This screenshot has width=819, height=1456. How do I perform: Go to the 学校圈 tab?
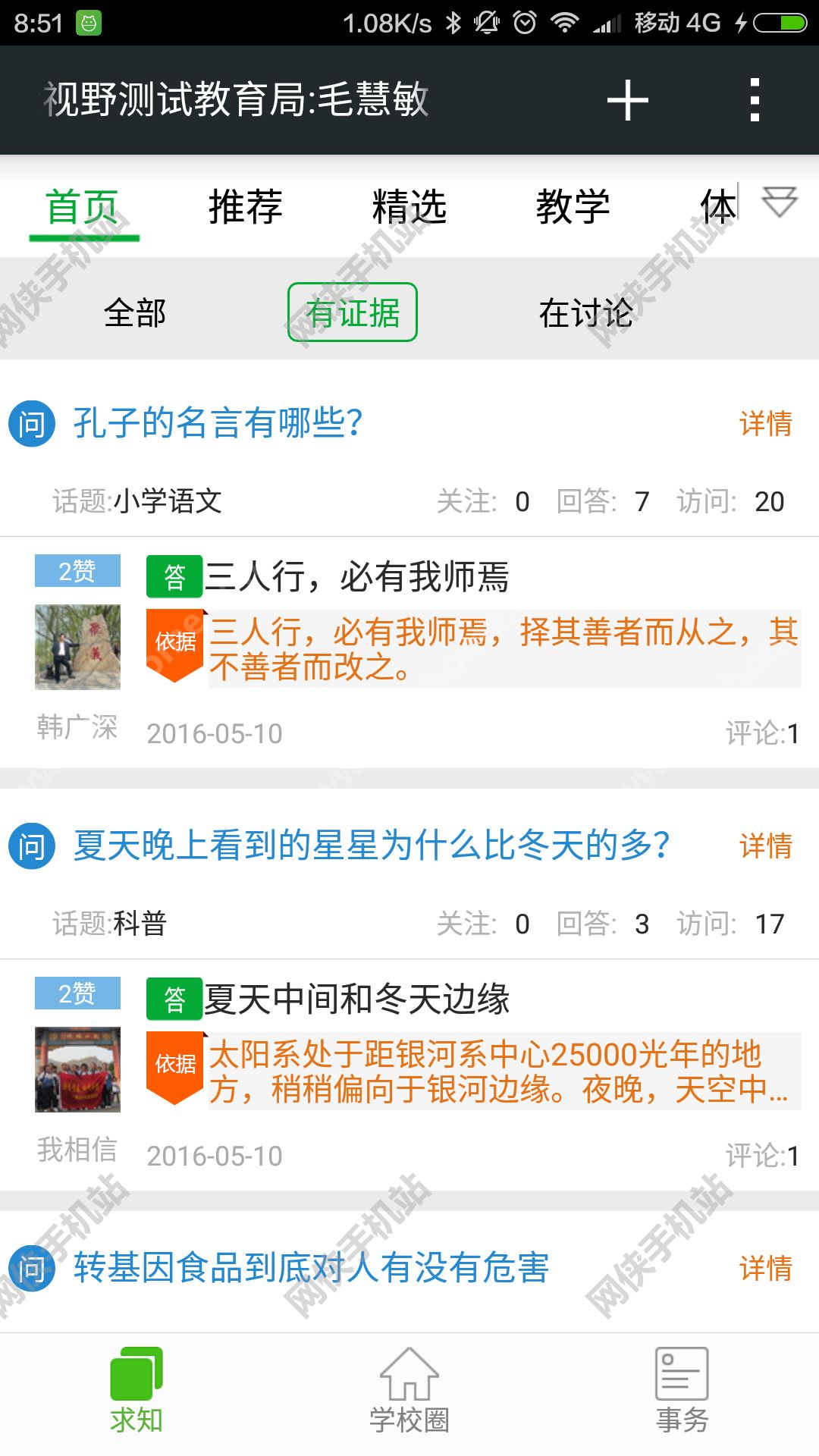tap(409, 1391)
